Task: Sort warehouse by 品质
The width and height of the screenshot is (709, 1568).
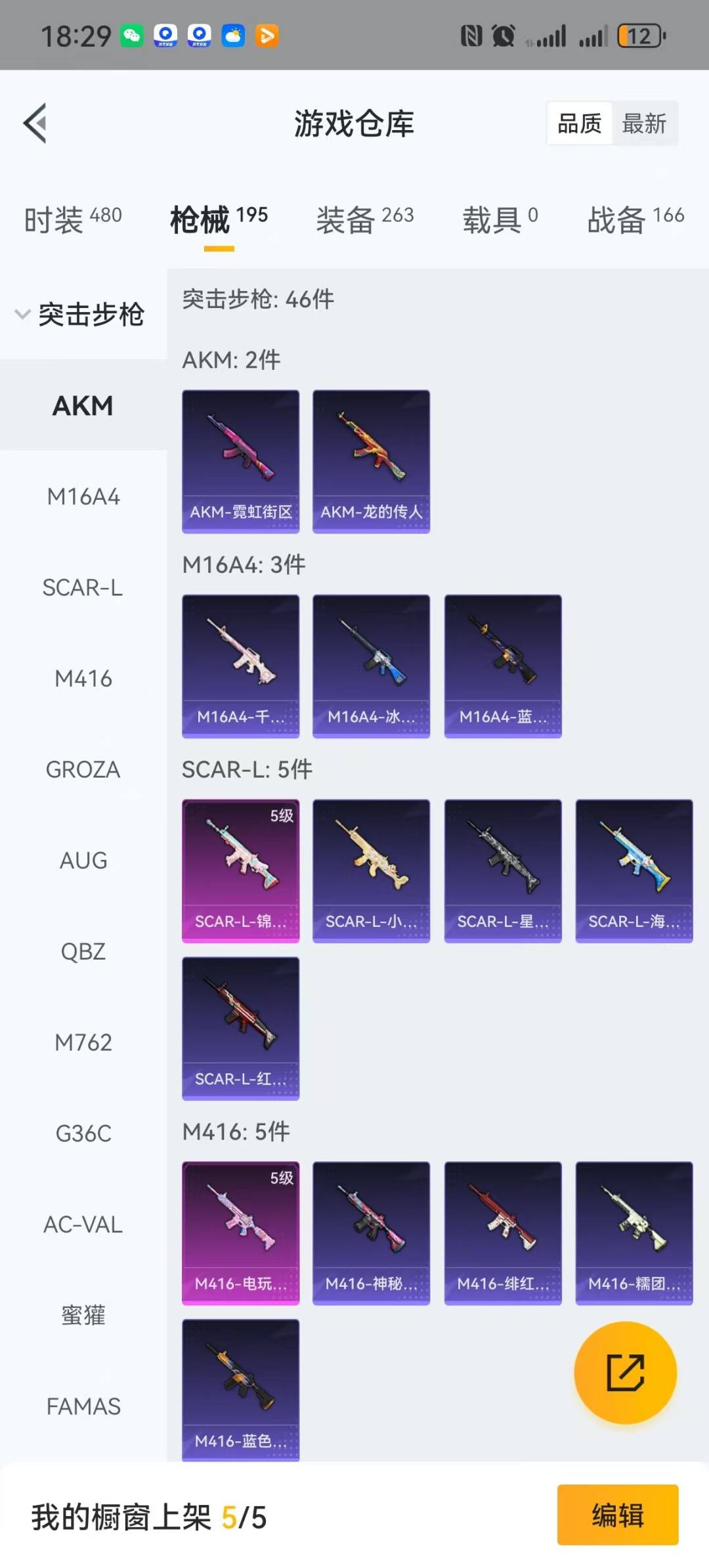Action: [580, 123]
